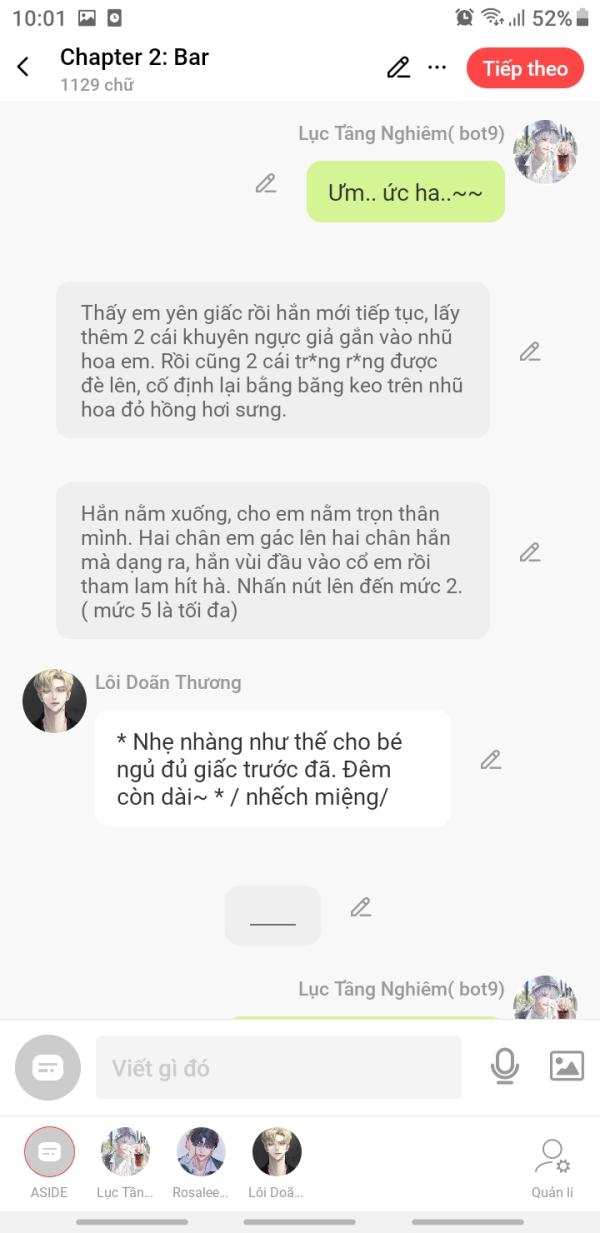The height and width of the screenshot is (1233, 600).
Task: Focus the 'Viết gì đó' text field
Action: click(278, 1068)
